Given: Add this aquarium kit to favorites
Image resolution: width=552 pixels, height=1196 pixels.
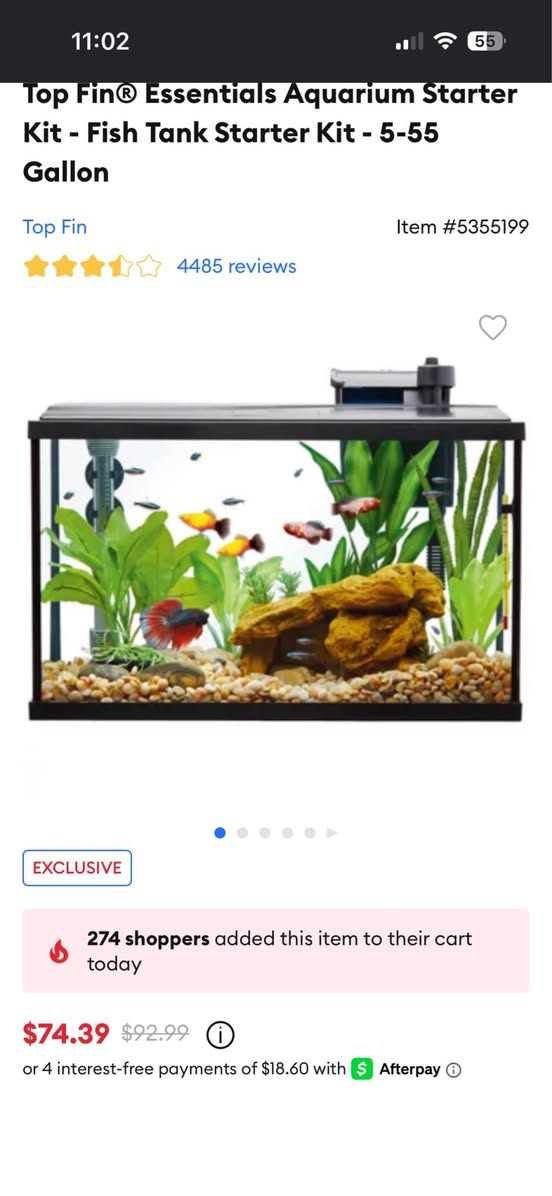Looking at the screenshot, I should pos(493,327).
